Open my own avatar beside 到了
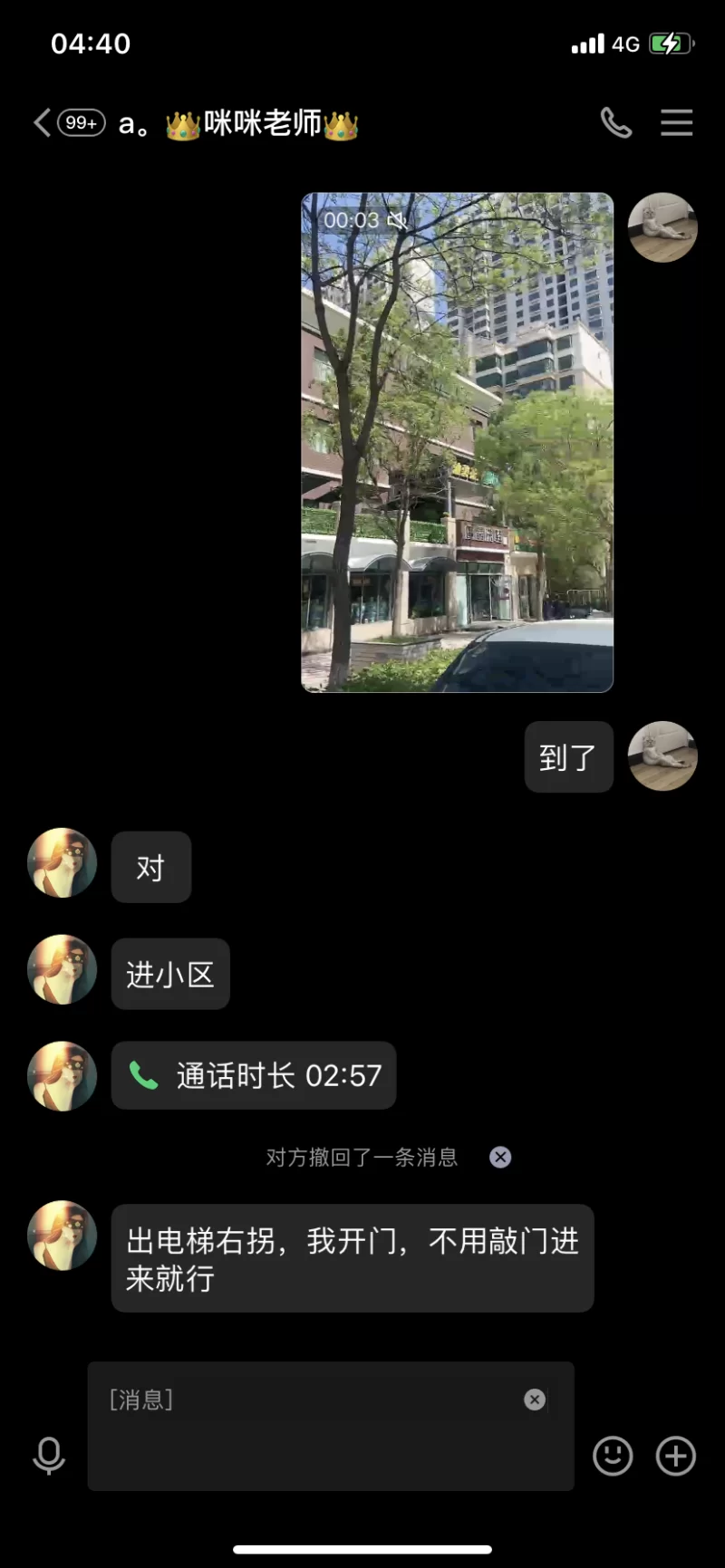The width and height of the screenshot is (725, 1568). (662, 755)
